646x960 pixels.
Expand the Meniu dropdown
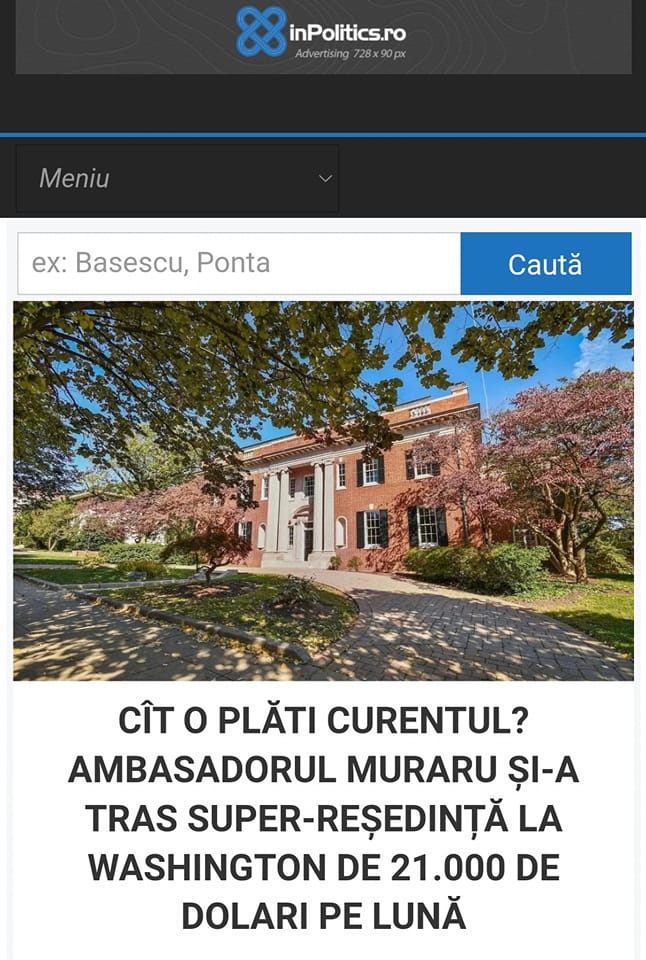tap(177, 179)
